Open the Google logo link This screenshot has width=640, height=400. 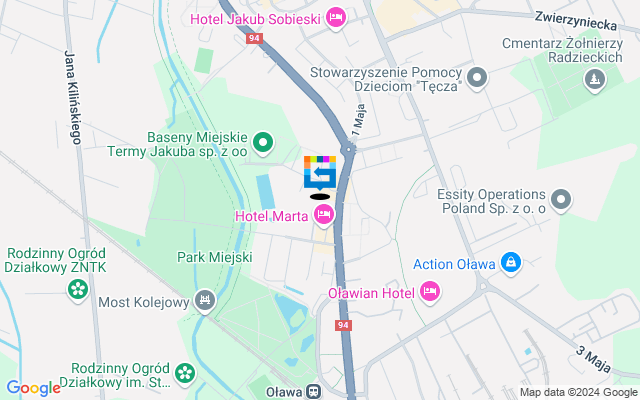click(x=33, y=388)
